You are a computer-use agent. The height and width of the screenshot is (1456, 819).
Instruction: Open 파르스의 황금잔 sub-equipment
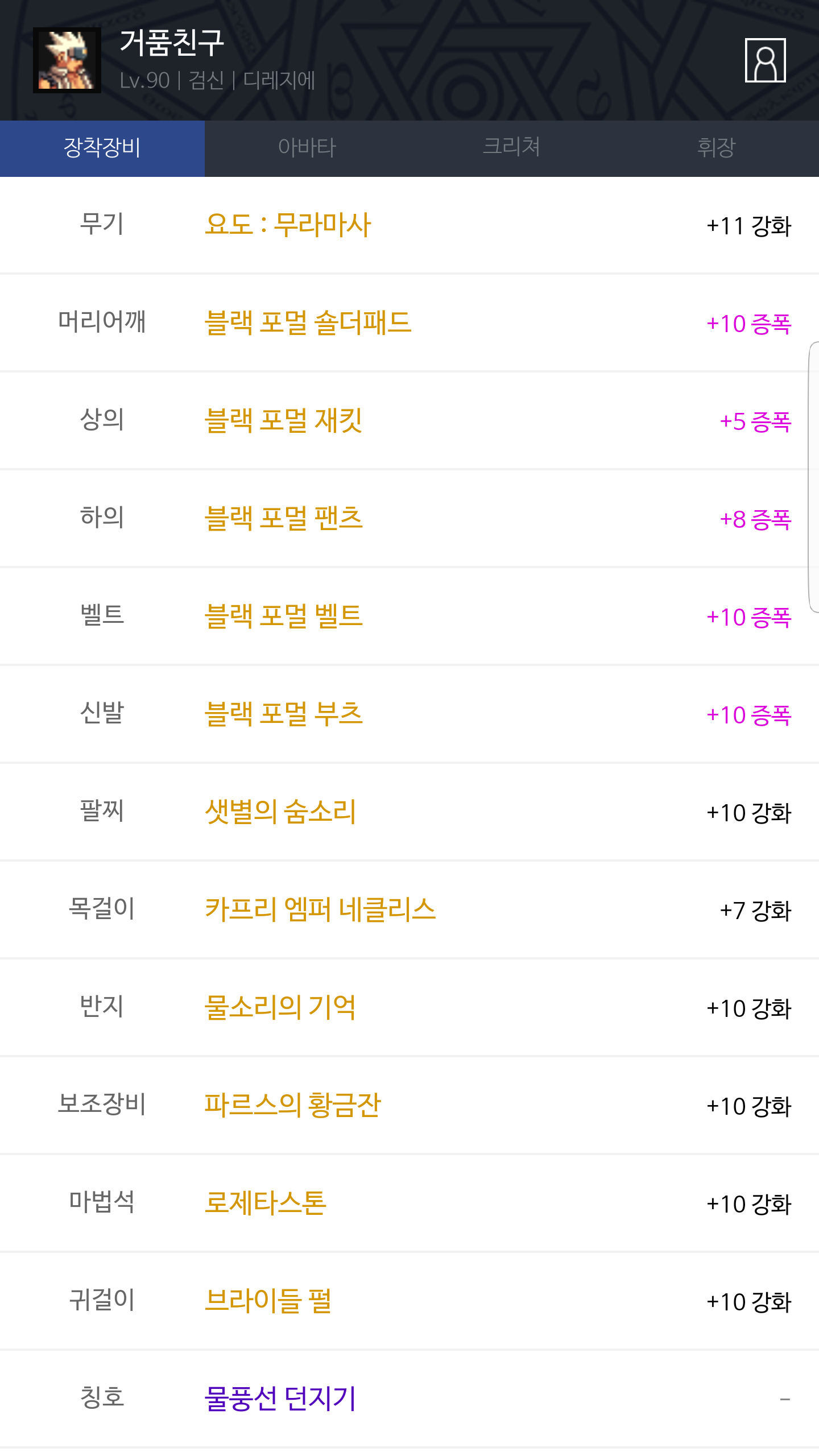click(292, 1106)
